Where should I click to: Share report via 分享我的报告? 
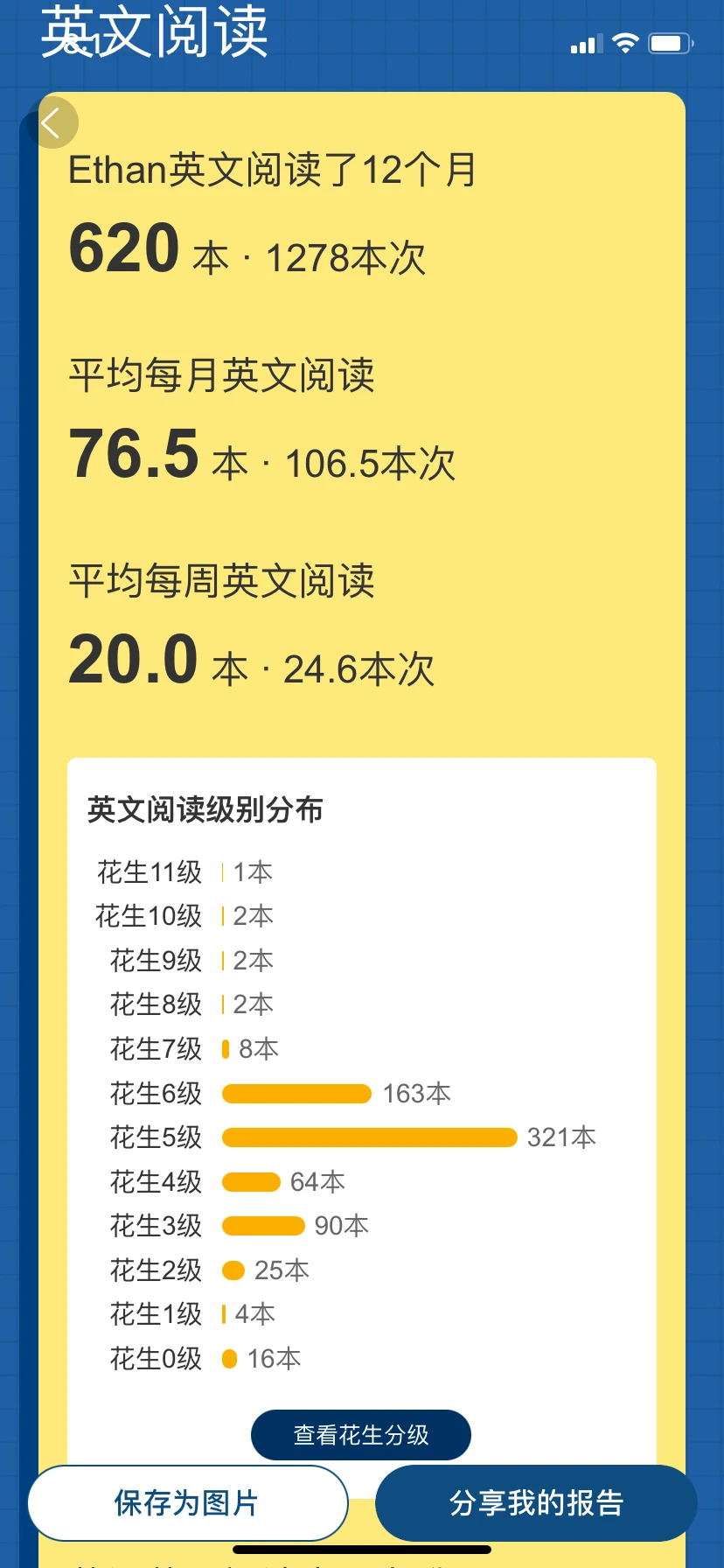[x=536, y=1503]
